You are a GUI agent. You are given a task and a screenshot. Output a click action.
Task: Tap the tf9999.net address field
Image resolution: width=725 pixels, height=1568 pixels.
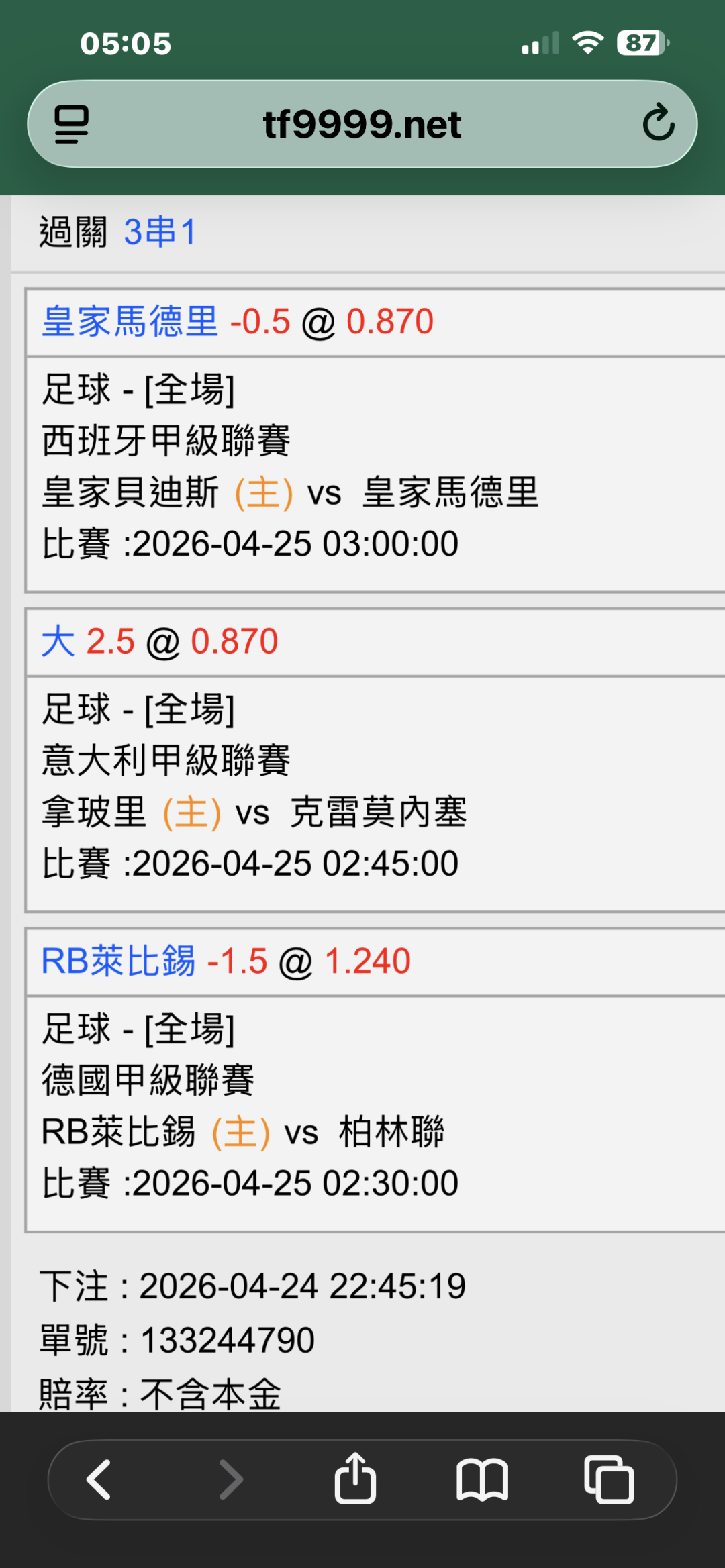[362, 124]
